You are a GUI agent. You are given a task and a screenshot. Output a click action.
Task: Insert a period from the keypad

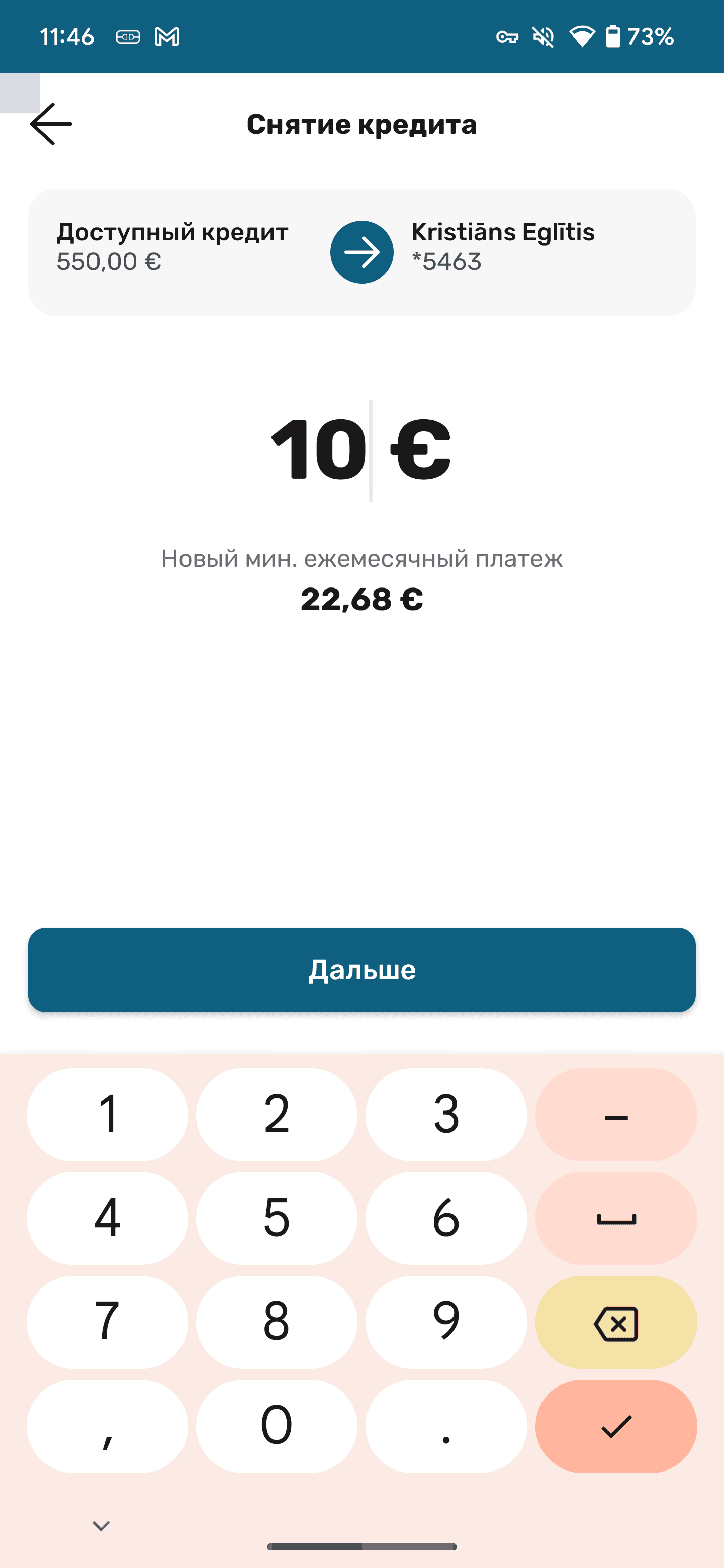(446, 1426)
